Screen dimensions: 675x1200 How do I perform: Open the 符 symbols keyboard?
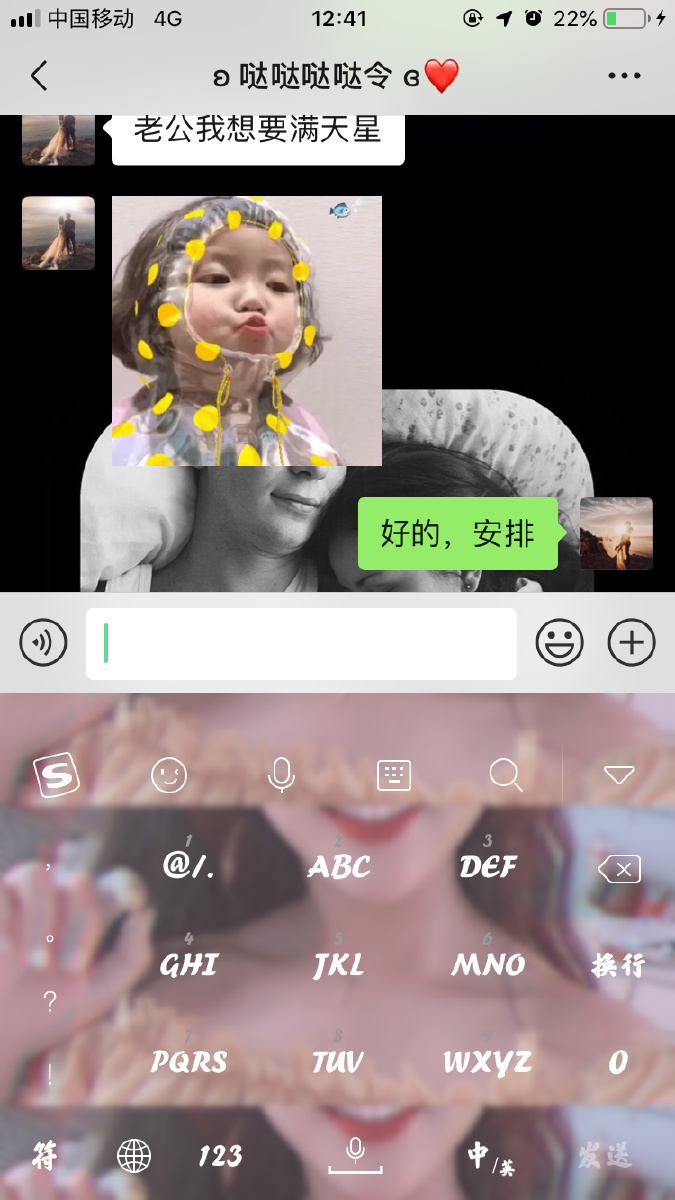[x=45, y=1156]
